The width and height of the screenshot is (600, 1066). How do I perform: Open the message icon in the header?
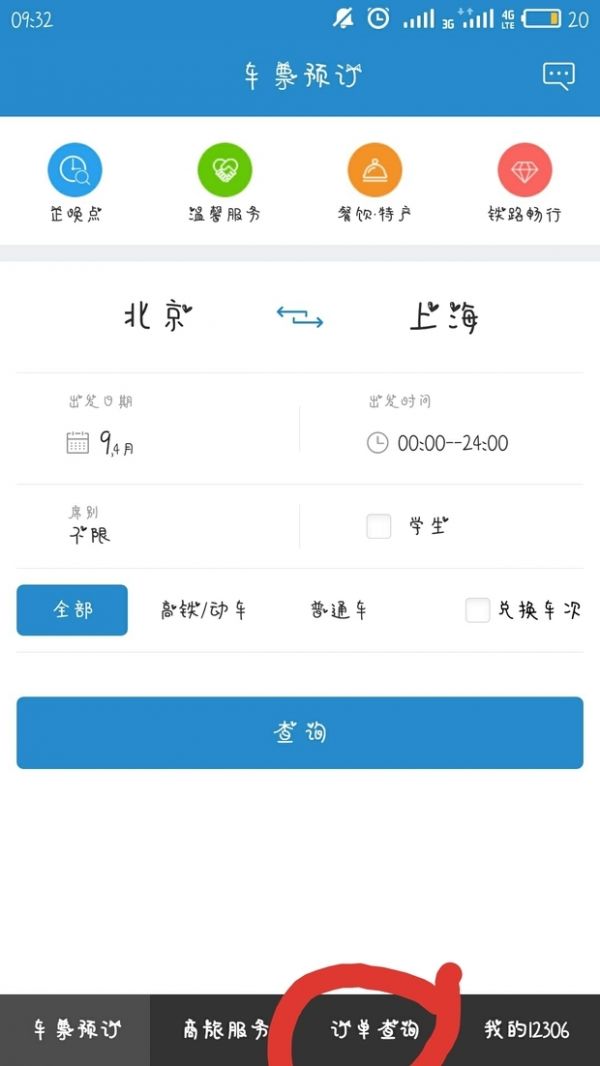pyautogui.click(x=559, y=76)
